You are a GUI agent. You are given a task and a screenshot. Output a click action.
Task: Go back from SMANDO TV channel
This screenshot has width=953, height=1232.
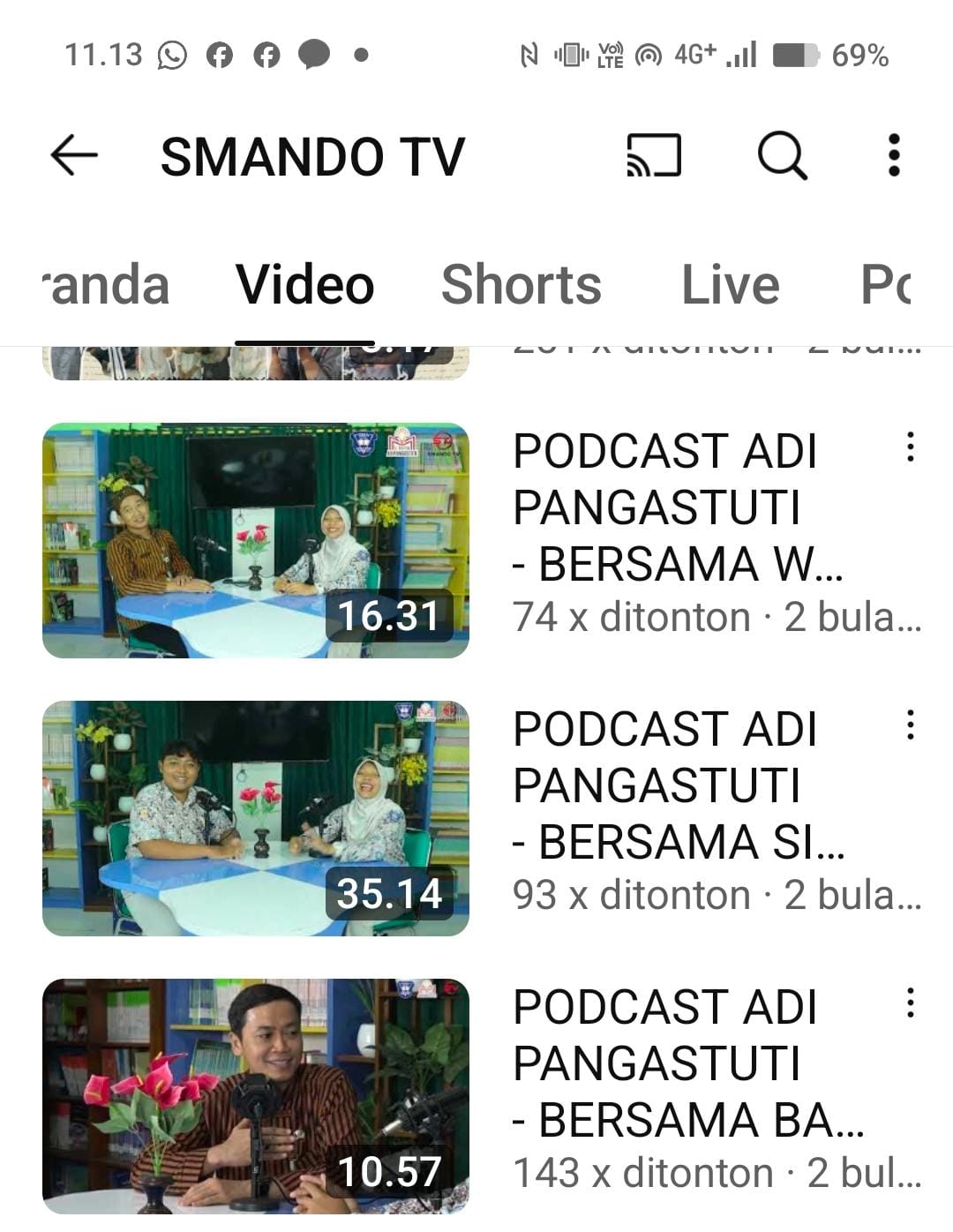[x=74, y=155]
